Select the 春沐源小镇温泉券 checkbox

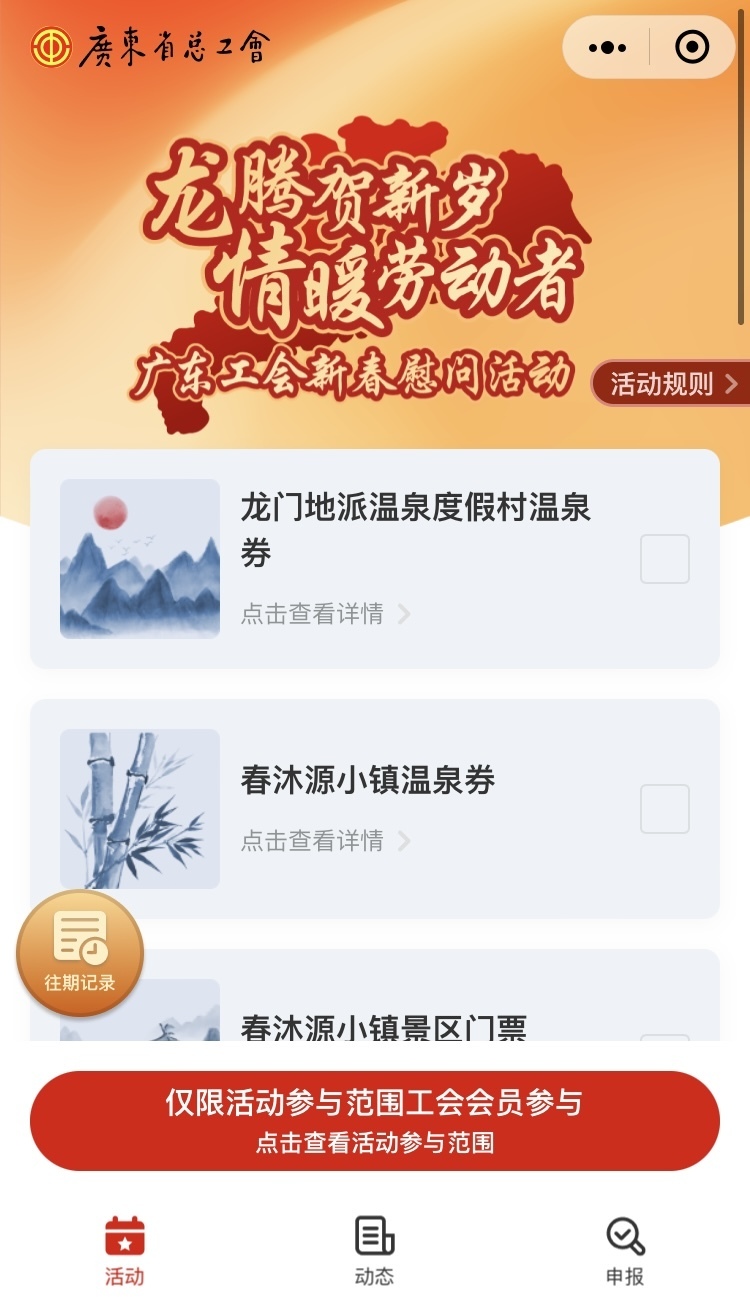coord(664,809)
